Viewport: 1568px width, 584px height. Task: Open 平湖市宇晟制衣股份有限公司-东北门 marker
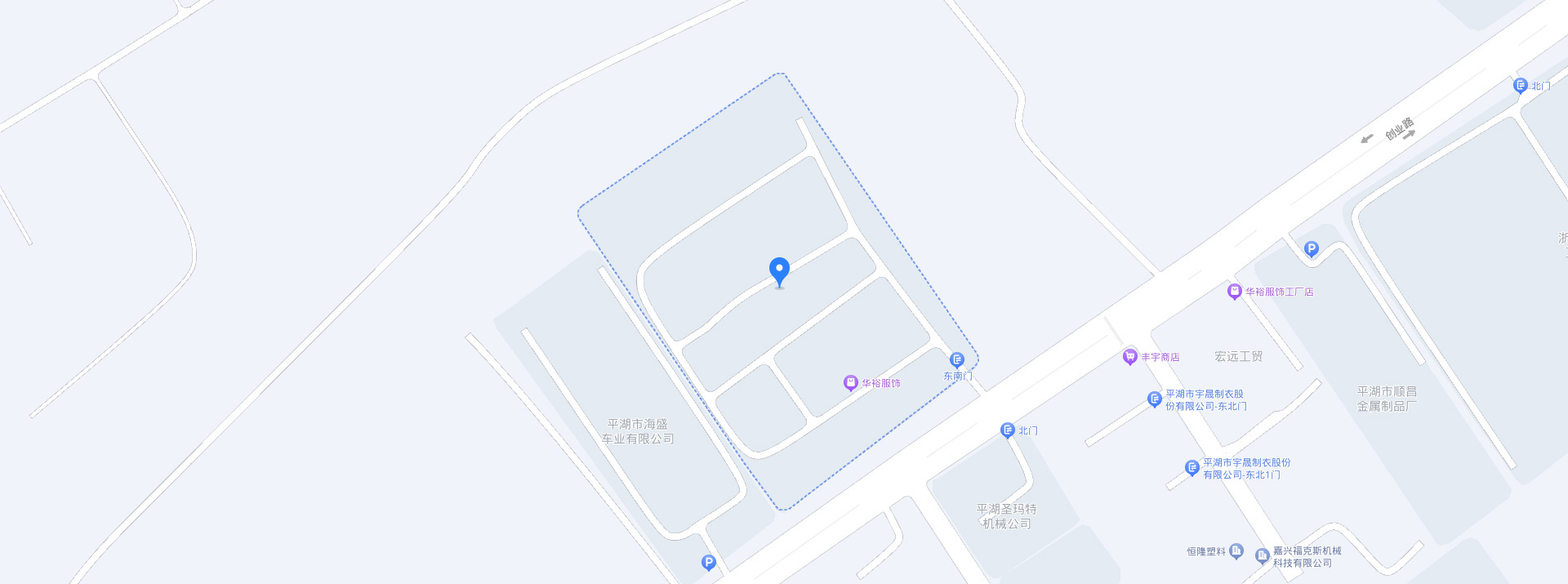[1154, 399]
